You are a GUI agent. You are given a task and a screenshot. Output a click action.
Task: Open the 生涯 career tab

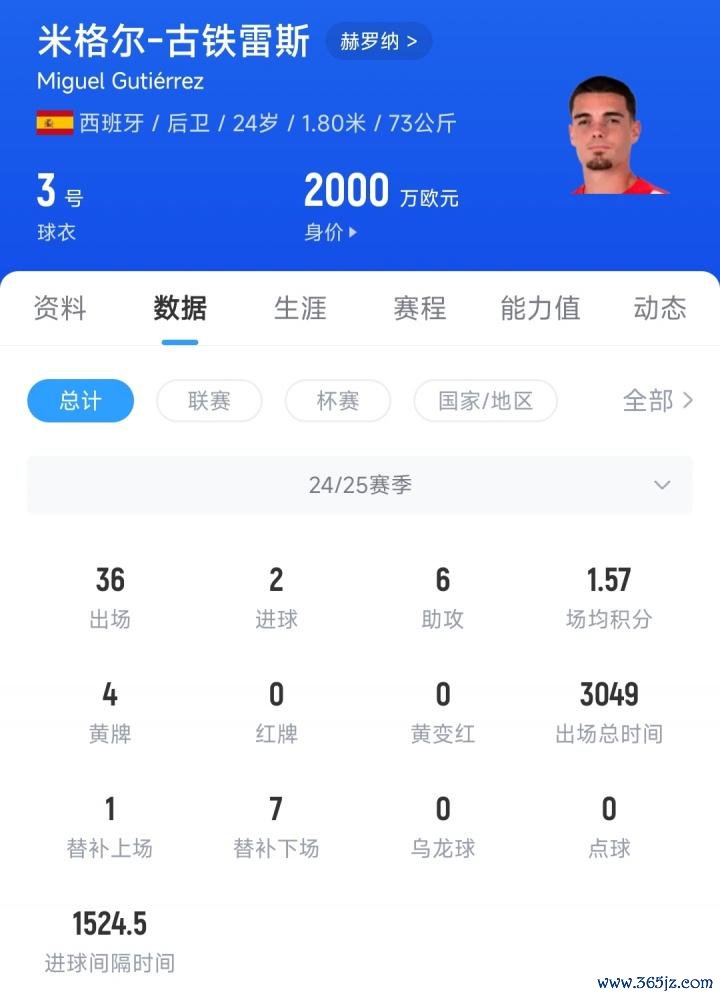tap(300, 308)
